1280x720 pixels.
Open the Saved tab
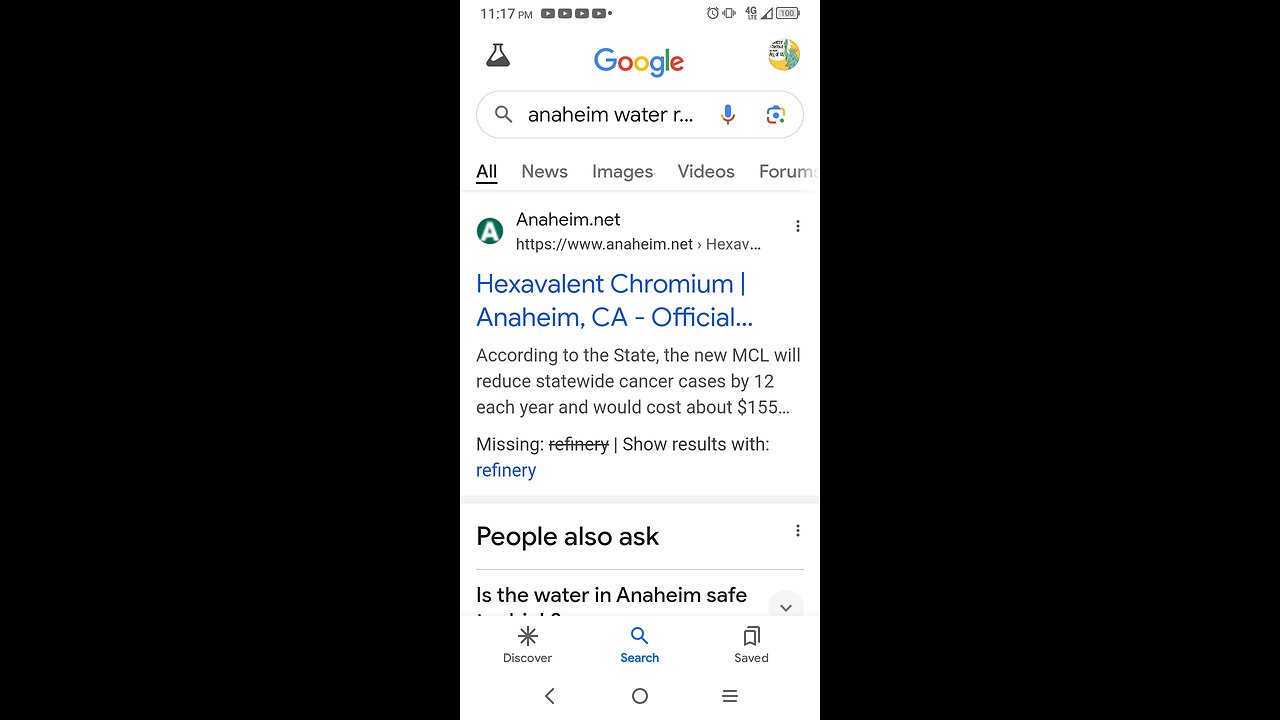coord(751,645)
